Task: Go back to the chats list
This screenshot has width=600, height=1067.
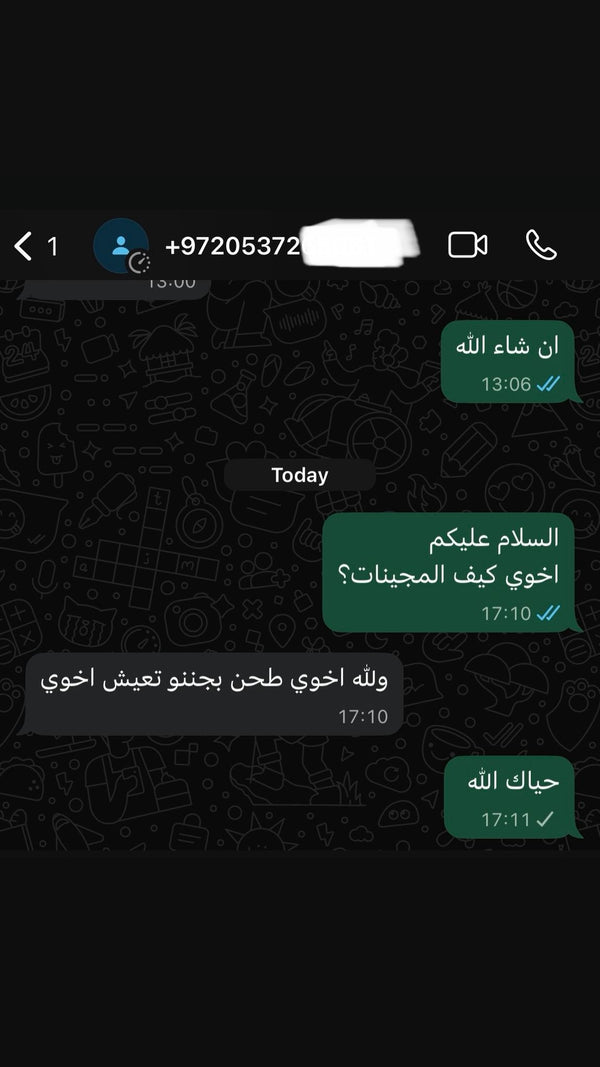Action: point(24,245)
